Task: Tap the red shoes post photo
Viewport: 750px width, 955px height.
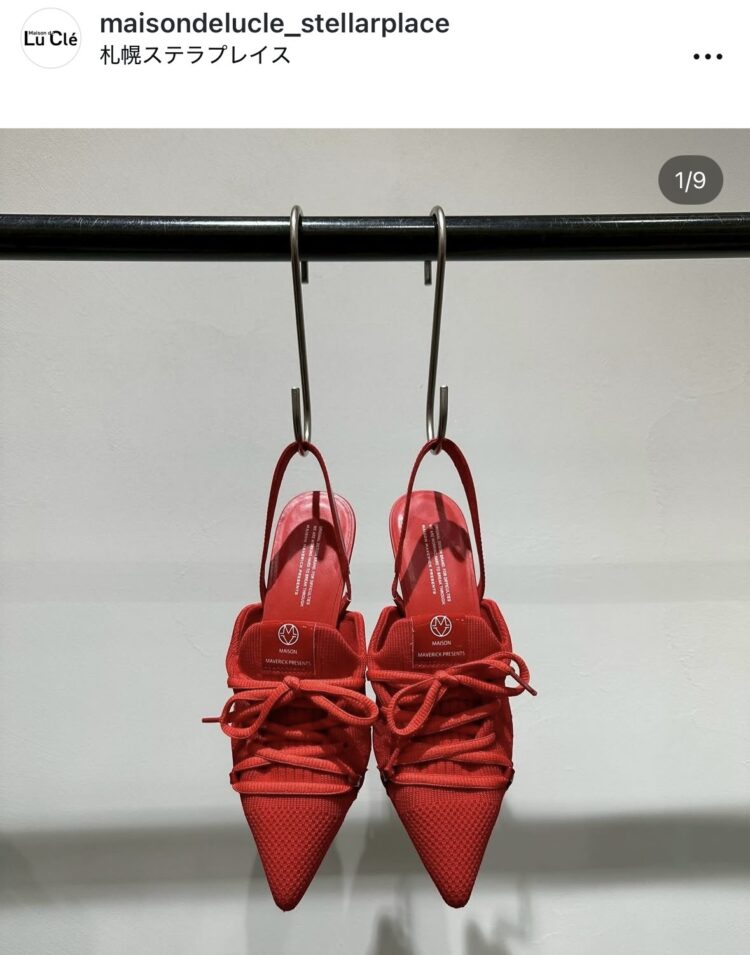Action: click(374, 560)
